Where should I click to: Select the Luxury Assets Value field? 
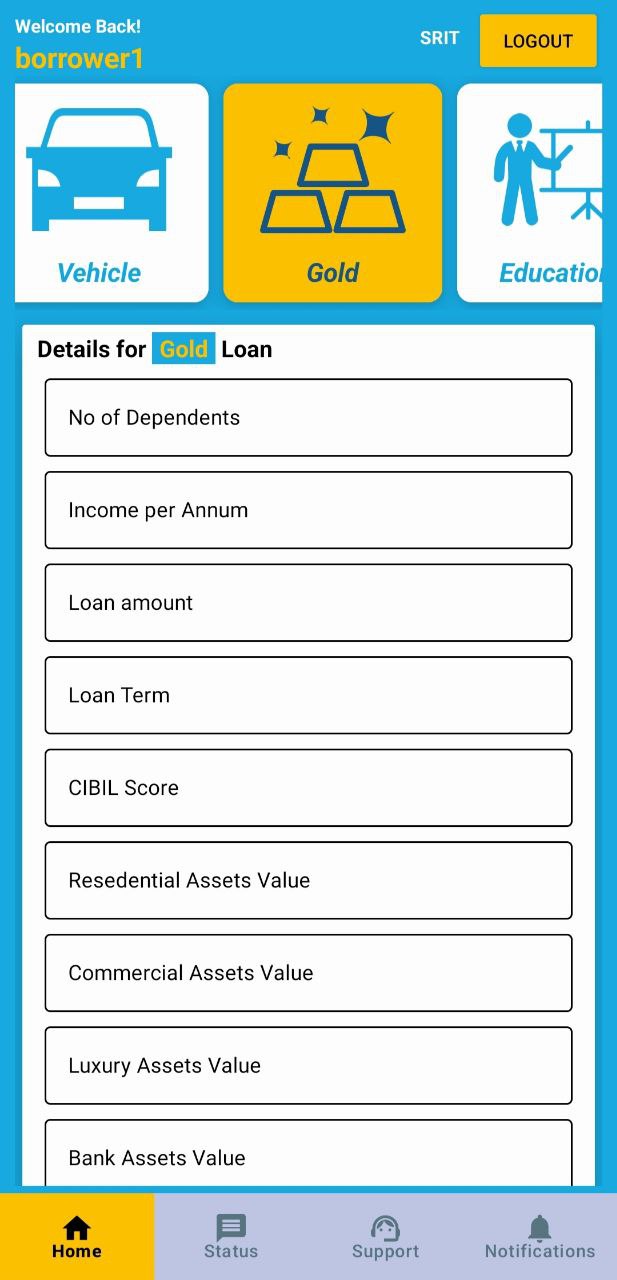click(308, 1065)
